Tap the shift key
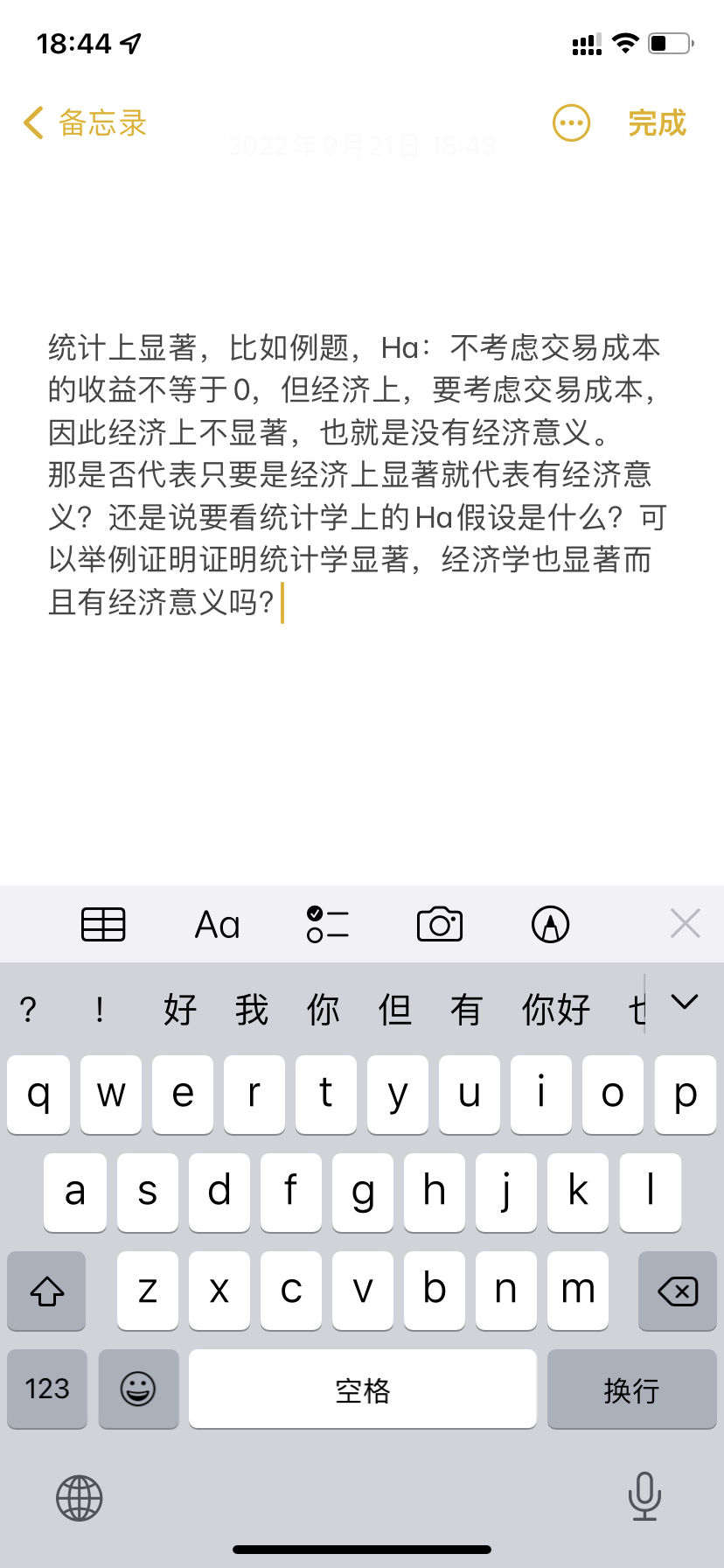724x1568 pixels. [x=47, y=1291]
